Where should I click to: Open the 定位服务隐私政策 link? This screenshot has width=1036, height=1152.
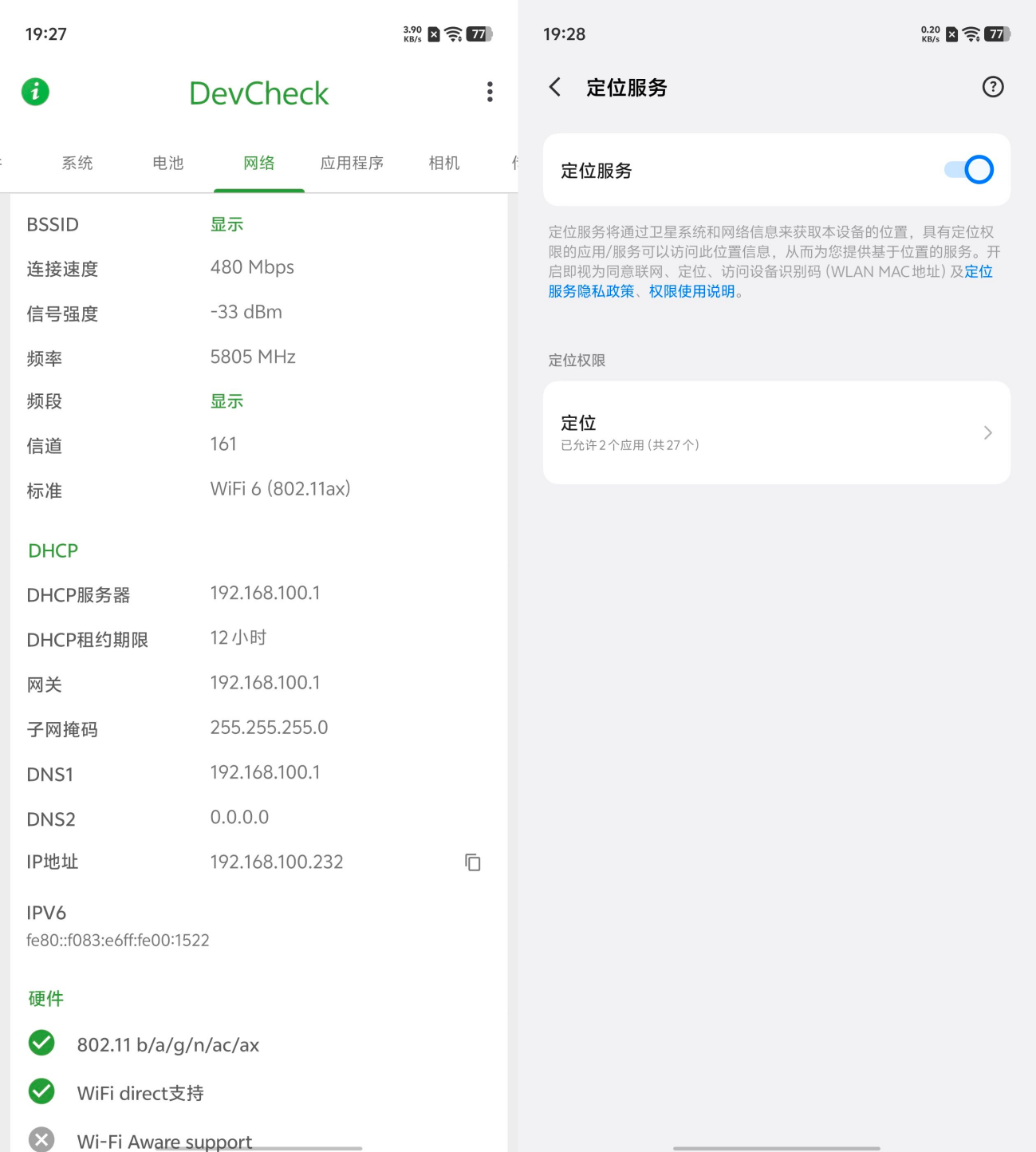[591, 291]
